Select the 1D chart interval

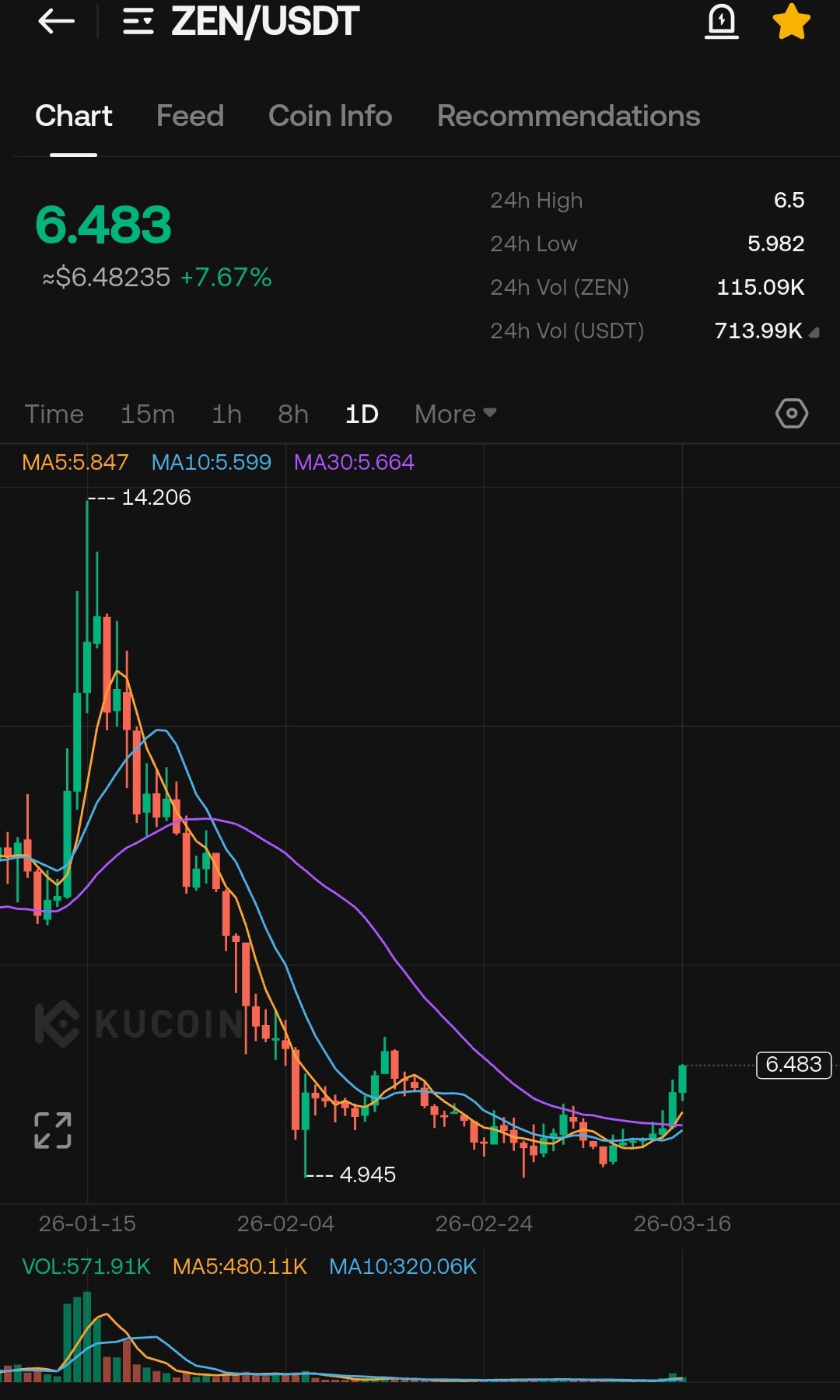[x=362, y=414]
